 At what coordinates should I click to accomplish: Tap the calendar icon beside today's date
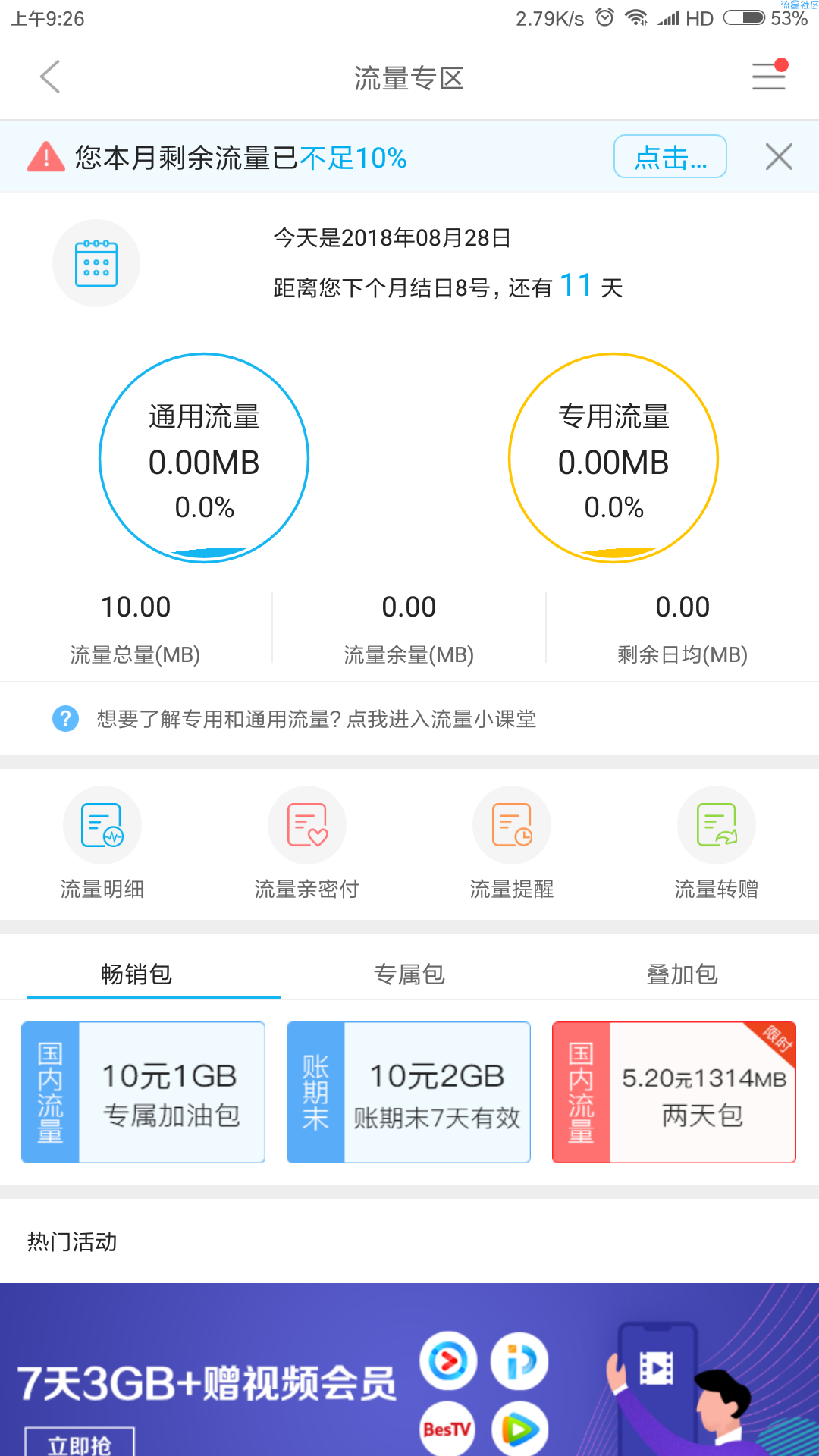[96, 263]
